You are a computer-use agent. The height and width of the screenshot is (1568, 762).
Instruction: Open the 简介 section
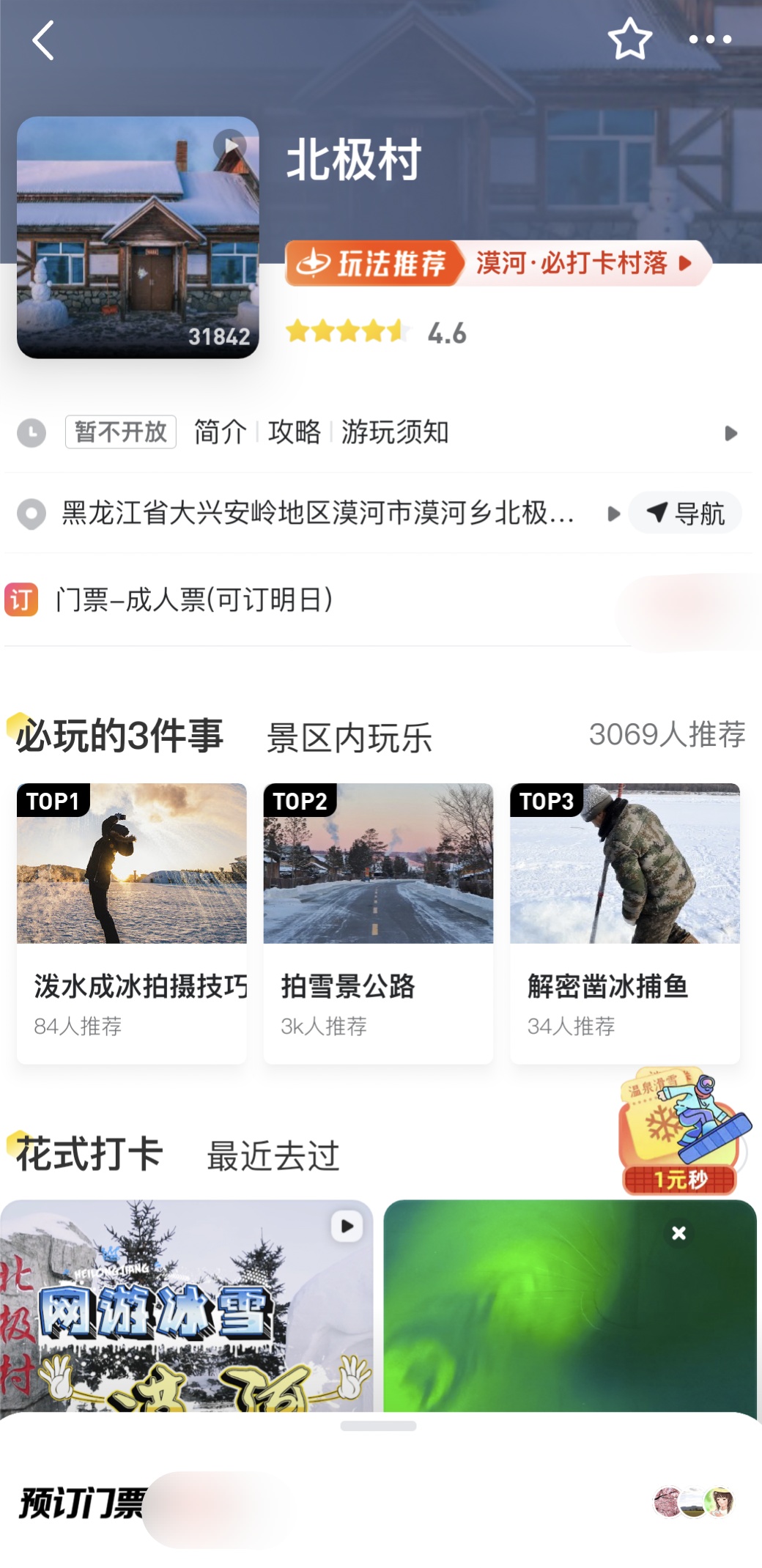(220, 432)
